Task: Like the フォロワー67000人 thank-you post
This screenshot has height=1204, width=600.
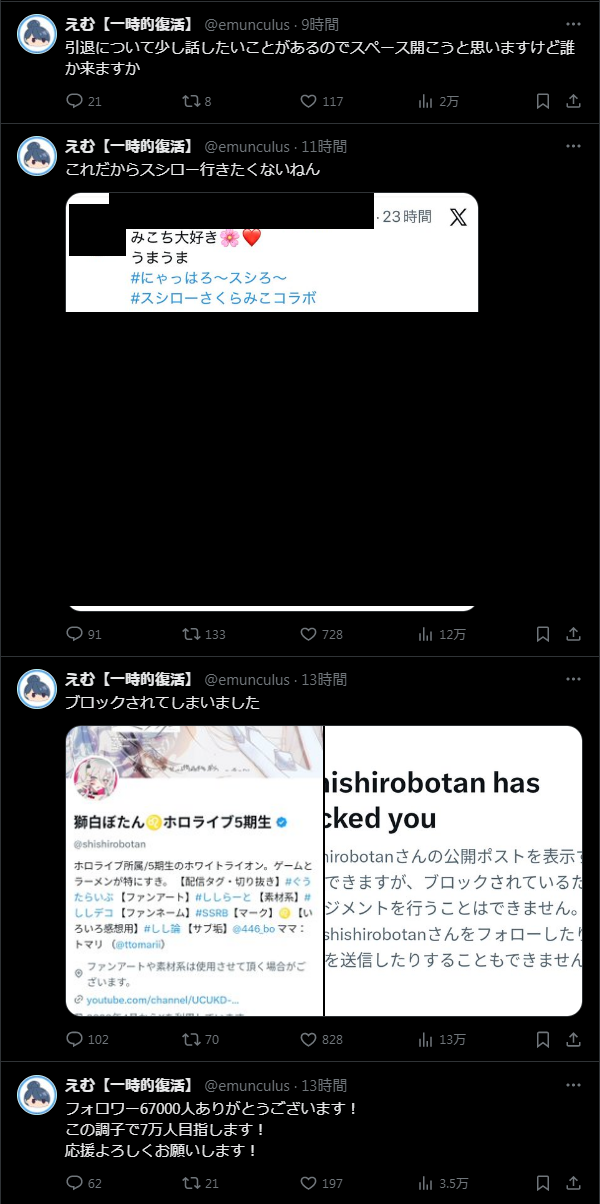Action: pyautogui.click(x=309, y=1183)
